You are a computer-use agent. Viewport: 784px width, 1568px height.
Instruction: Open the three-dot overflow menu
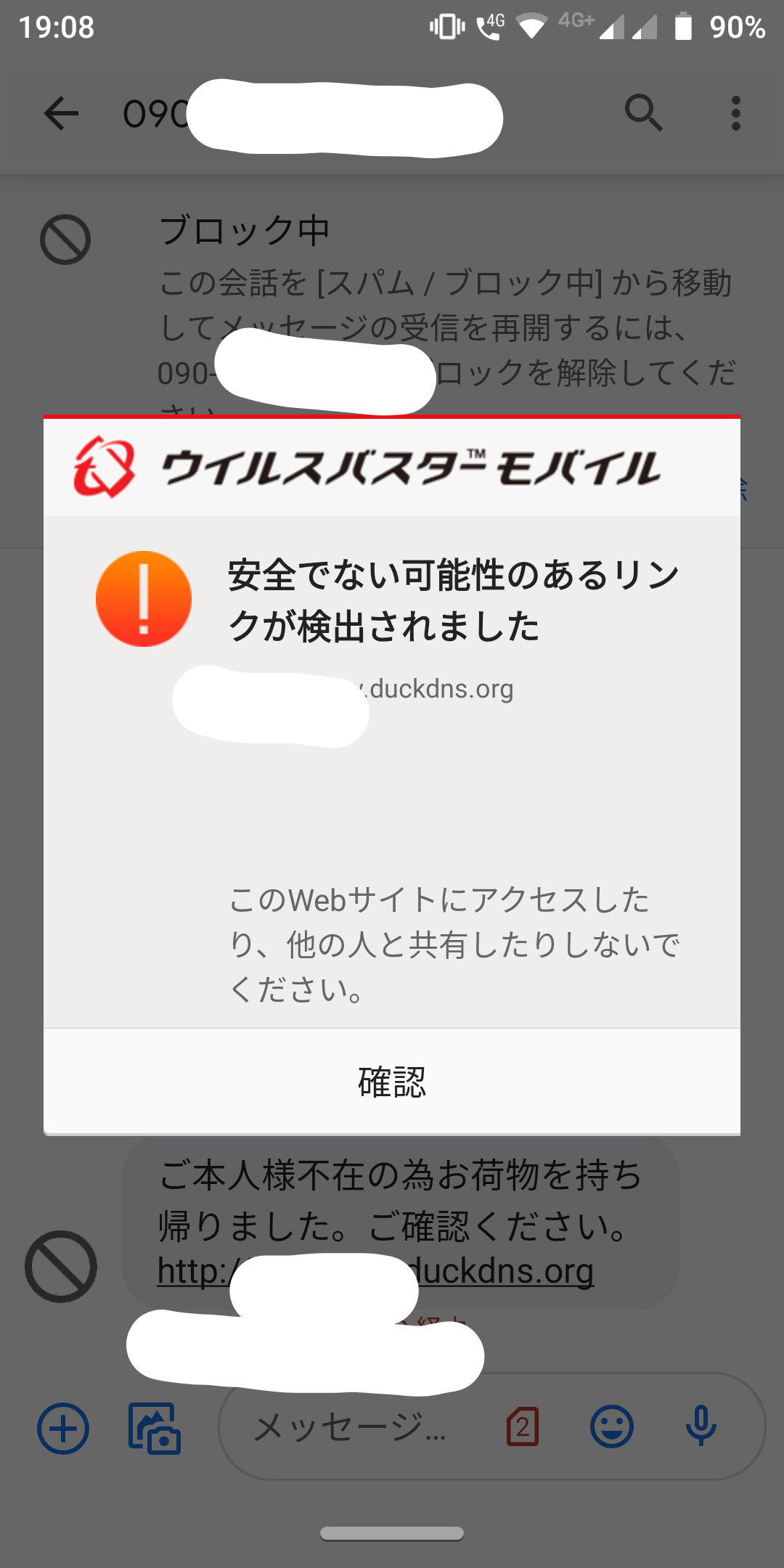735,114
